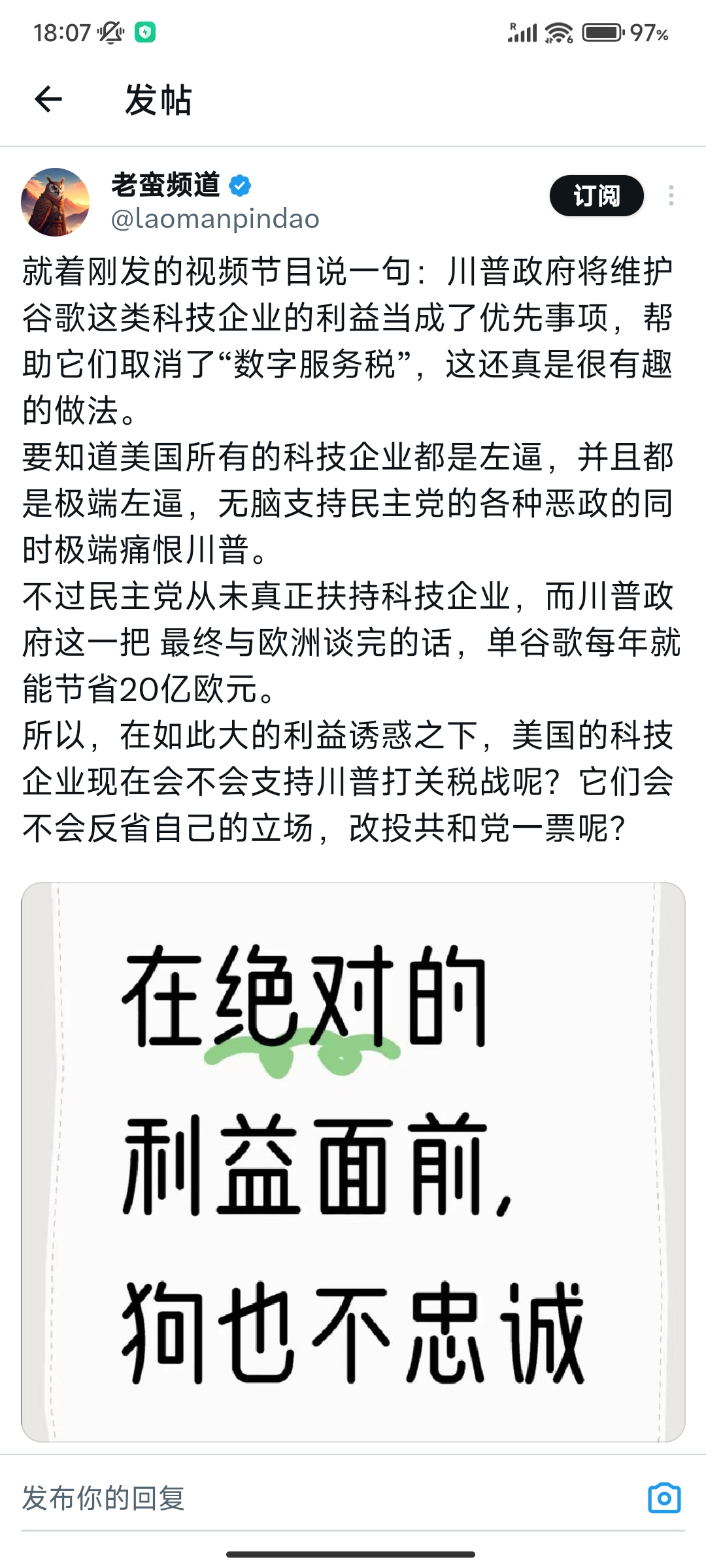This screenshot has width=706, height=1568.
Task: Open the post's three-dot overflow menu
Action: point(671,195)
